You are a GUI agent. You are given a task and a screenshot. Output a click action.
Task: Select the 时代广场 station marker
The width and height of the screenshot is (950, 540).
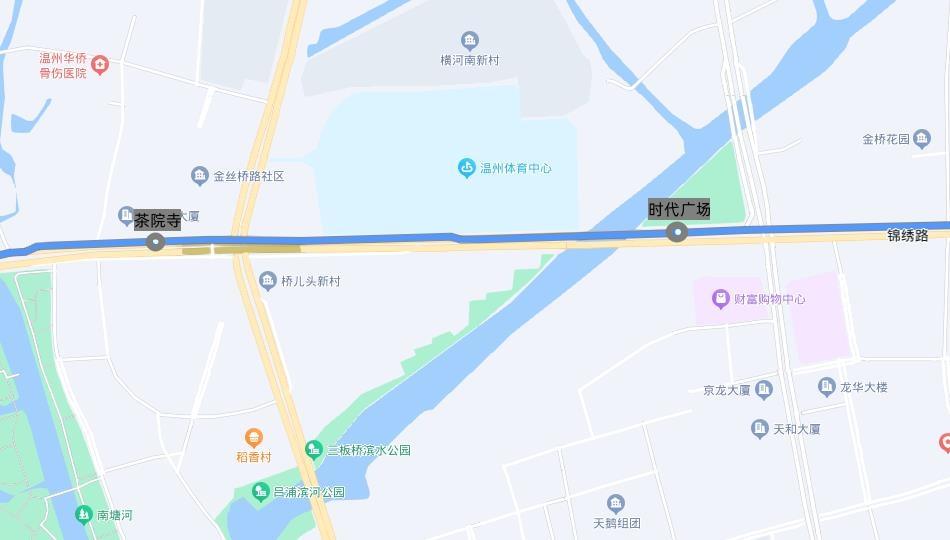tap(677, 232)
